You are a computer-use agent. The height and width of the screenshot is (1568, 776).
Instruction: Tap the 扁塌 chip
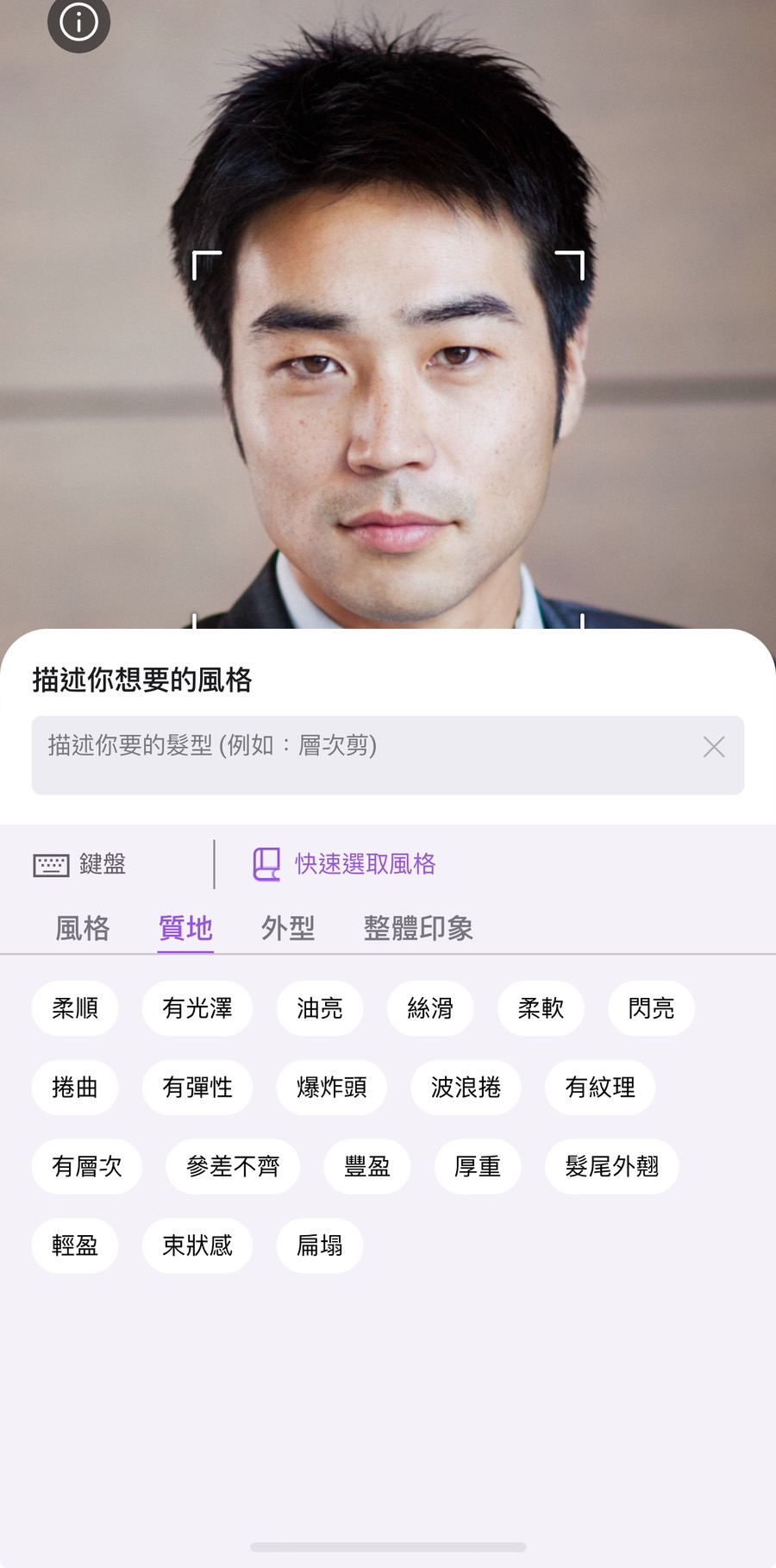coord(319,1245)
